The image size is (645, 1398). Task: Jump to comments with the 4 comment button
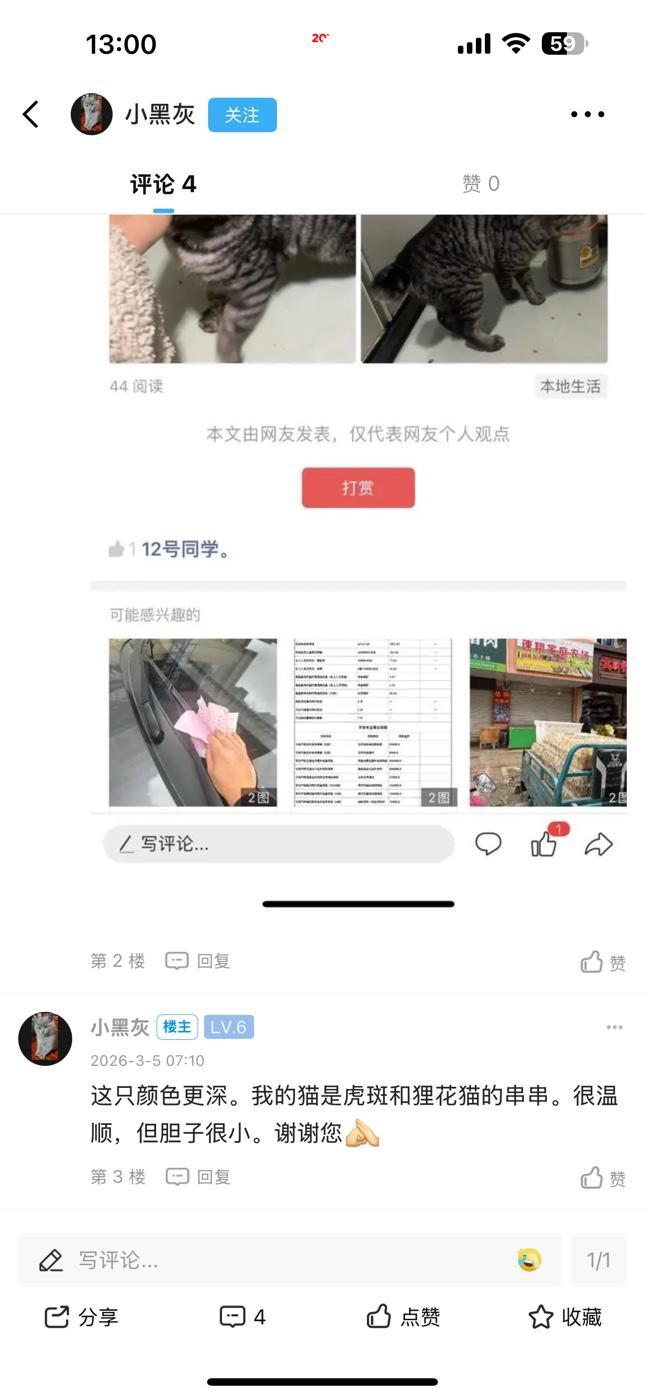click(x=243, y=1317)
